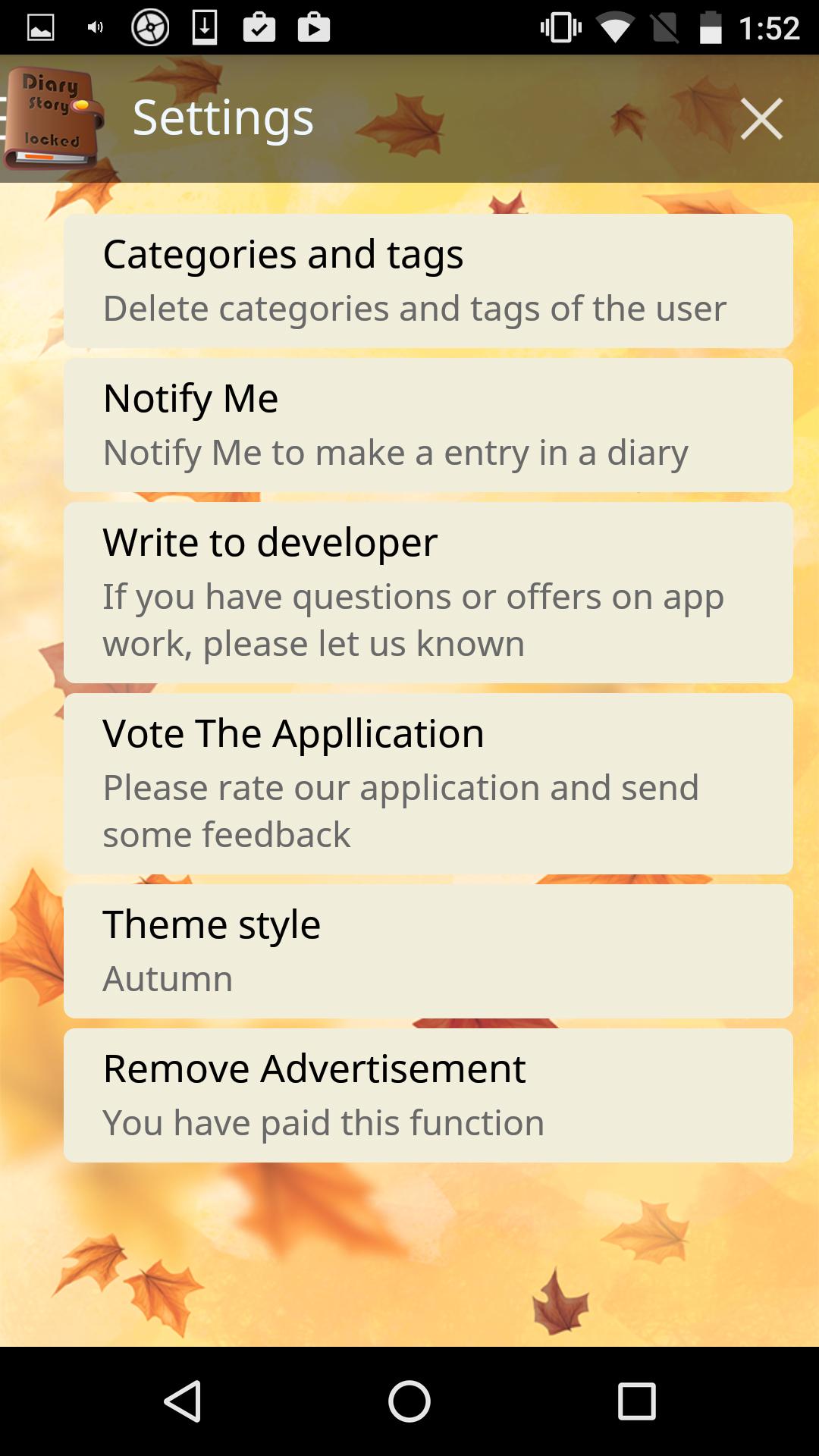Image resolution: width=819 pixels, height=1456 pixels.
Task: Open Remove Advertisement row
Action: coord(428,1095)
